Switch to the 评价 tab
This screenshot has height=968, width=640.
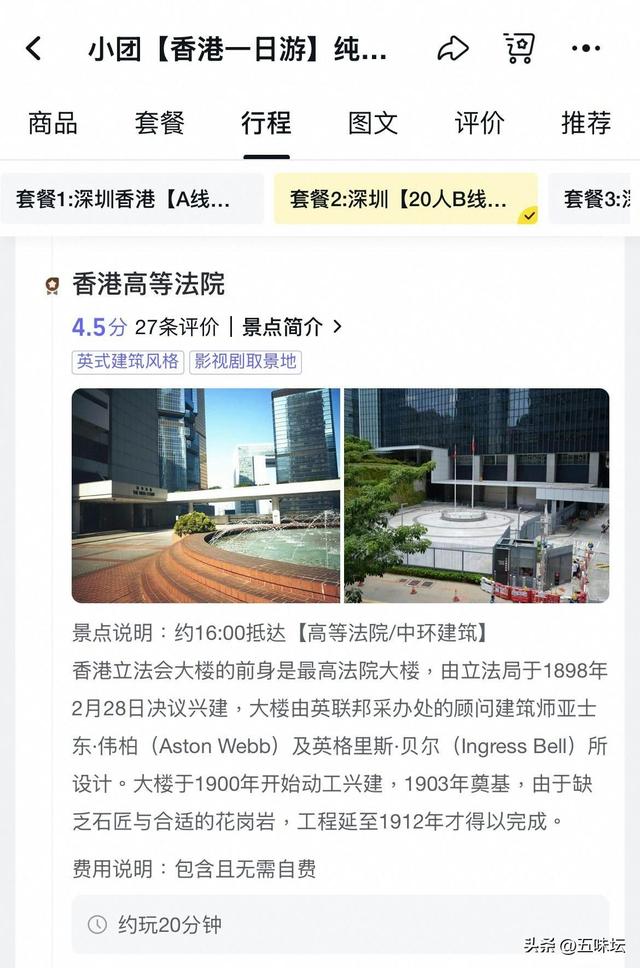click(480, 123)
